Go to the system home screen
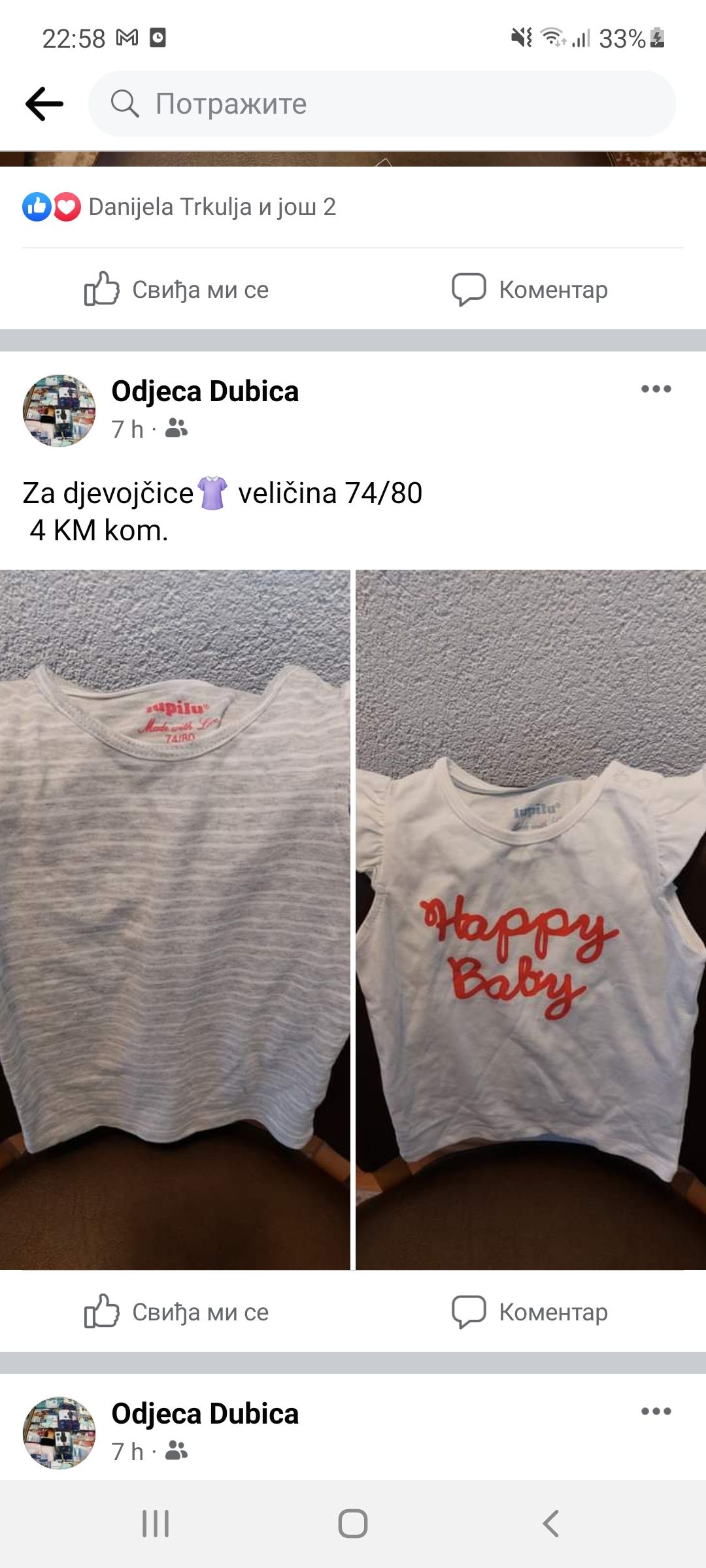The width and height of the screenshot is (706, 1568). click(x=353, y=1524)
